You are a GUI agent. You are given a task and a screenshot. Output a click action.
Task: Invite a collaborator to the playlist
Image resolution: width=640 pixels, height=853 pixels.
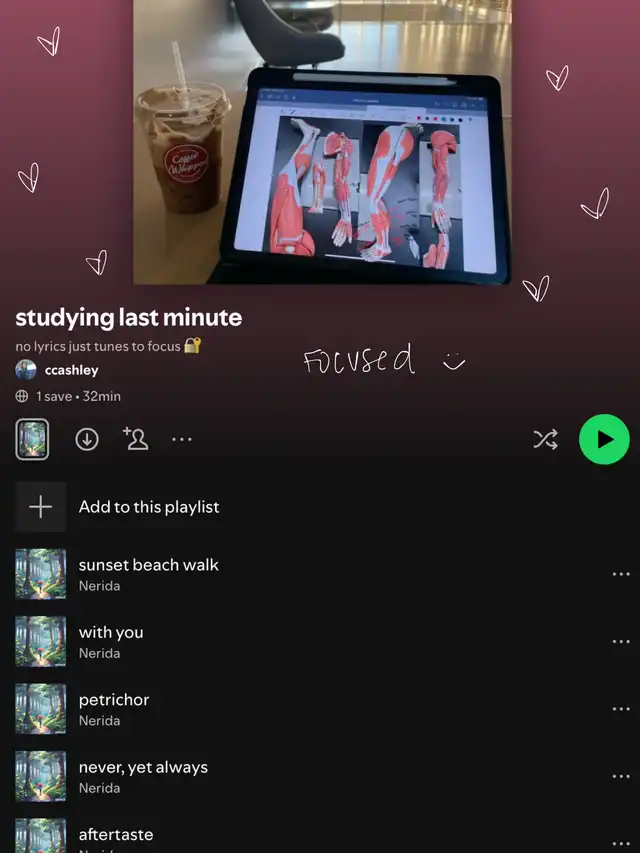pyautogui.click(x=135, y=438)
